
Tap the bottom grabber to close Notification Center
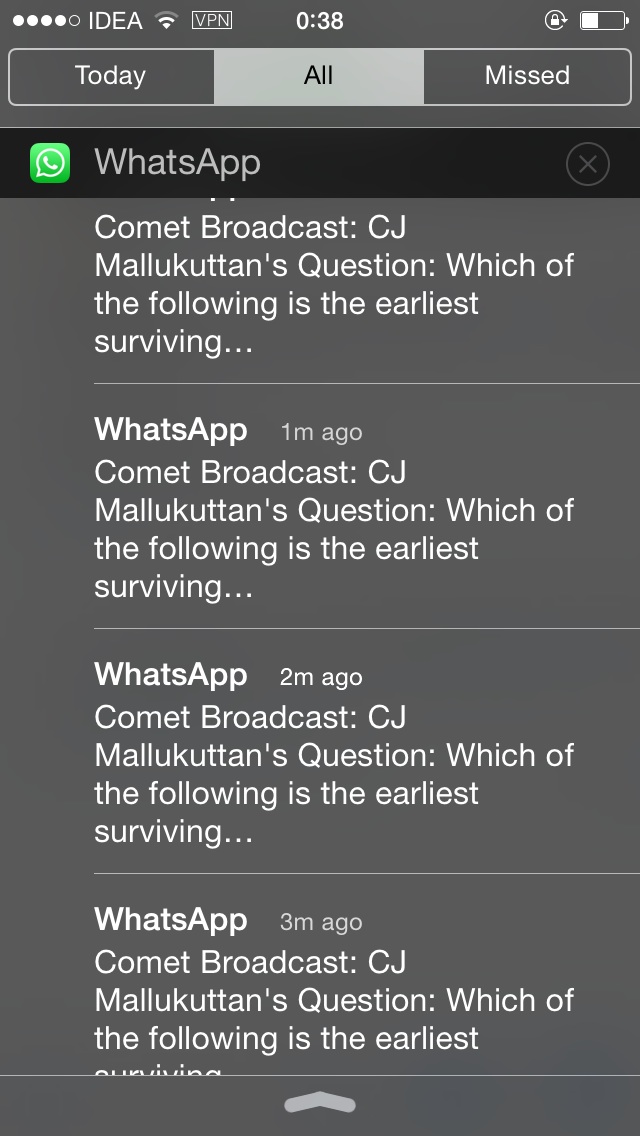(x=320, y=1104)
